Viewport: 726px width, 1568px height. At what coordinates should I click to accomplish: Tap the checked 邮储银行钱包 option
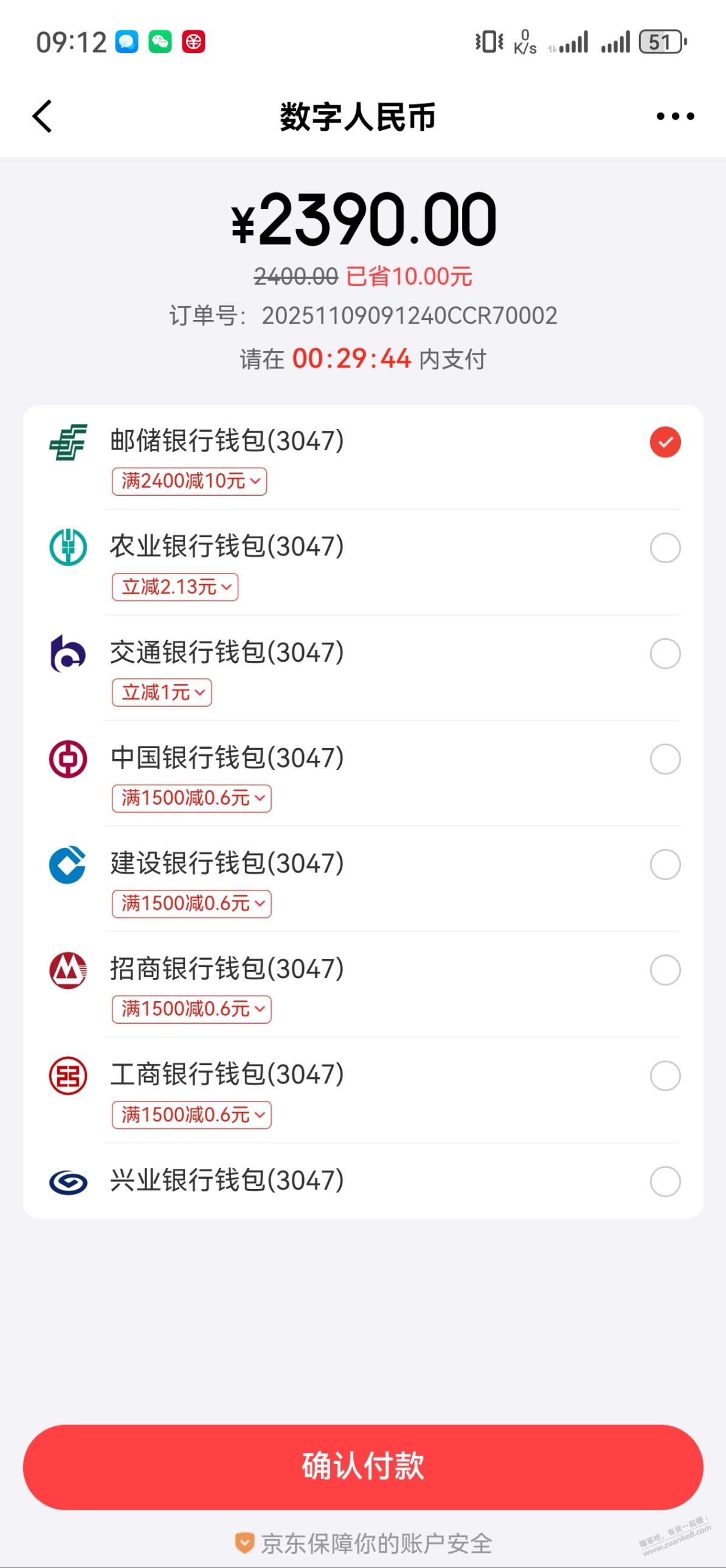pyautogui.click(x=665, y=442)
